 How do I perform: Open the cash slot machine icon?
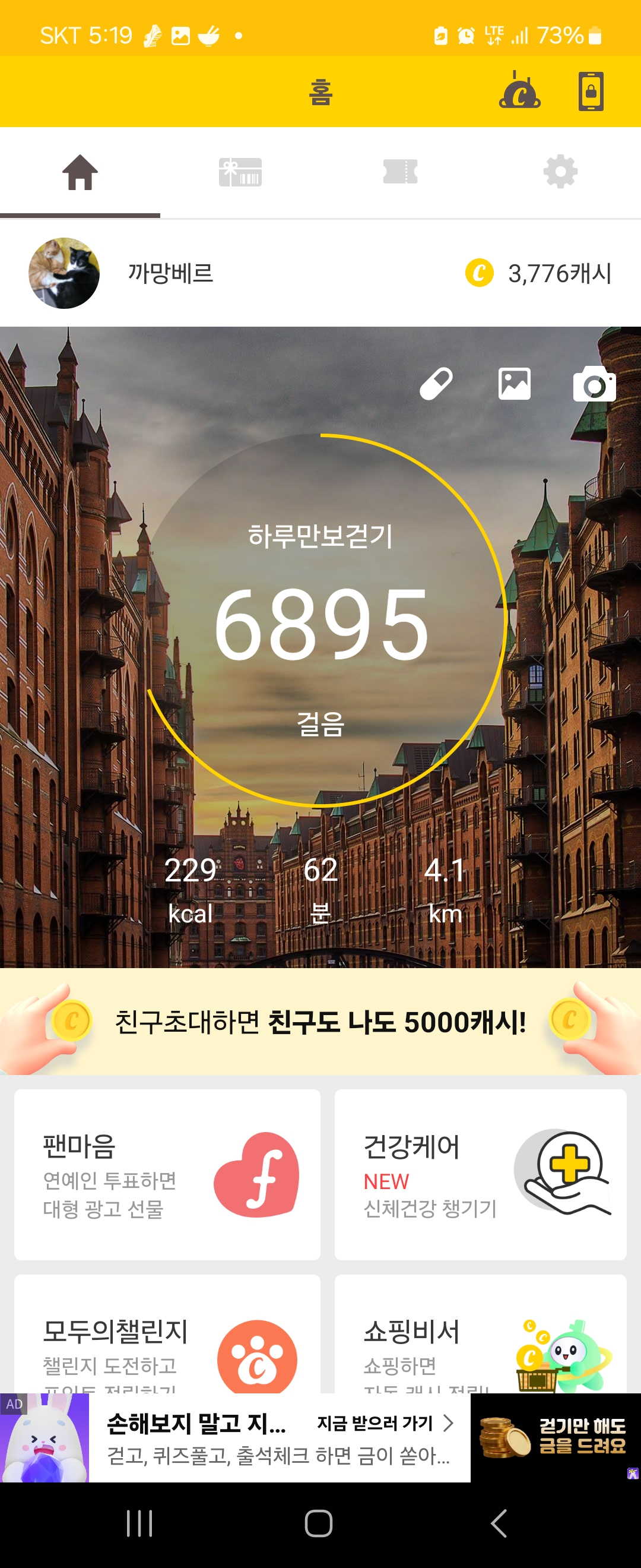pyautogui.click(x=519, y=91)
